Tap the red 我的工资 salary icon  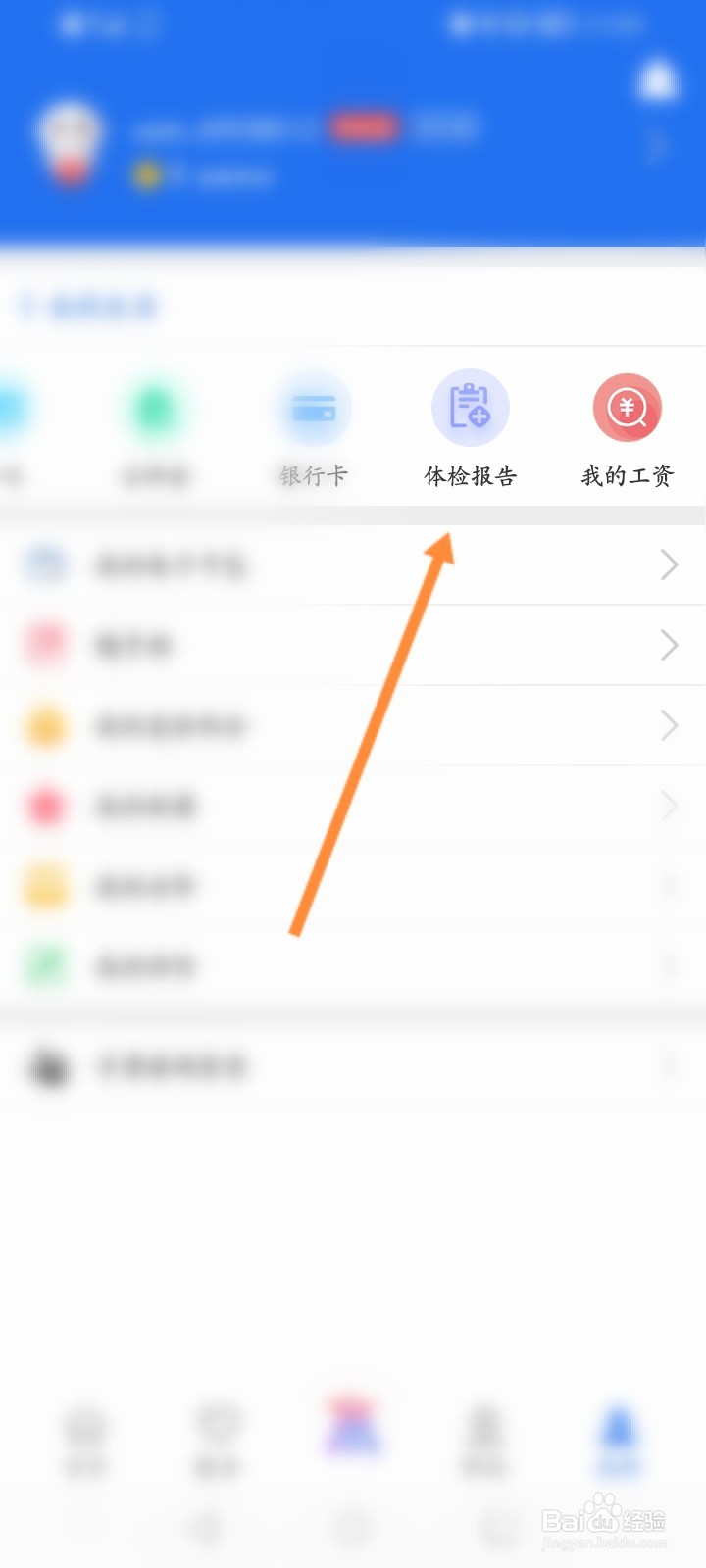coord(629,407)
